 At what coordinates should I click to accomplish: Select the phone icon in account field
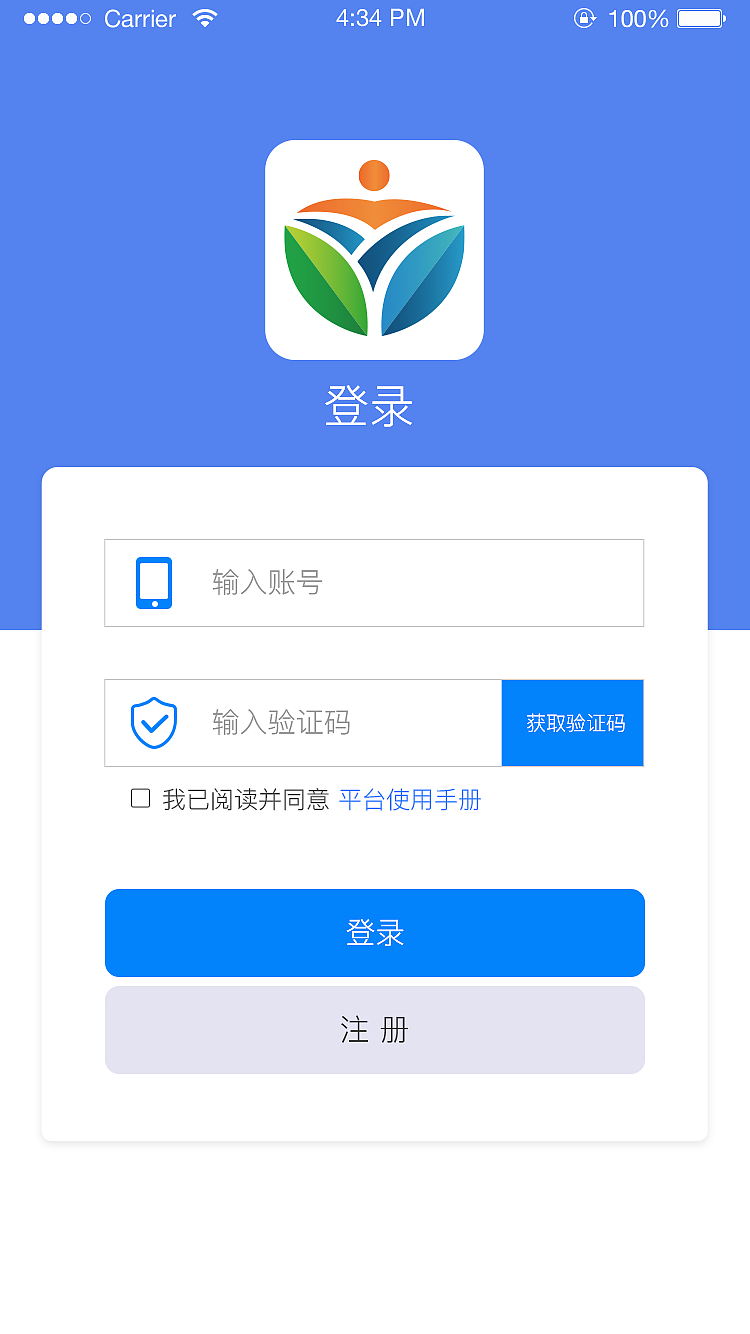[152, 582]
